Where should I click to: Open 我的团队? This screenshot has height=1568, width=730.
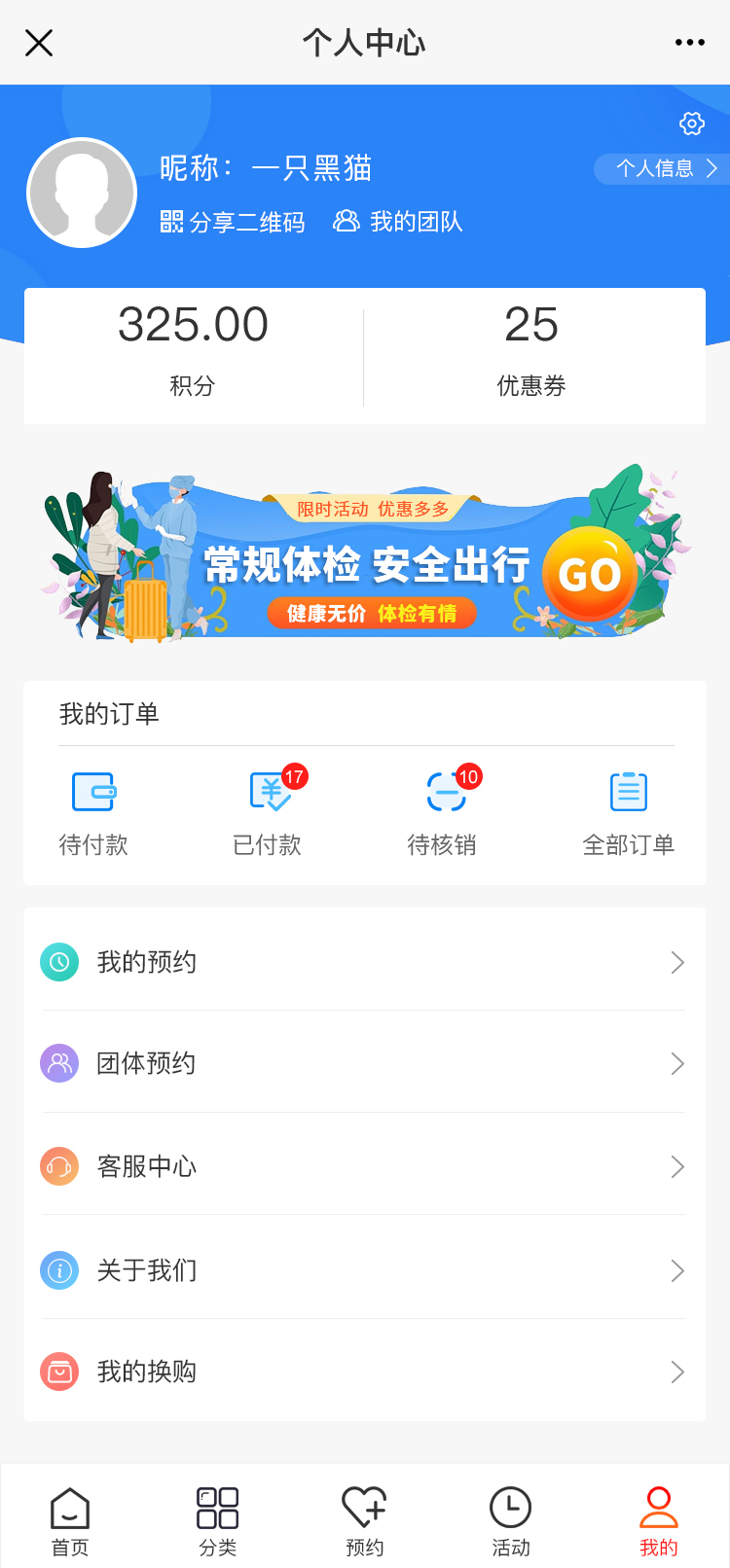398,222
